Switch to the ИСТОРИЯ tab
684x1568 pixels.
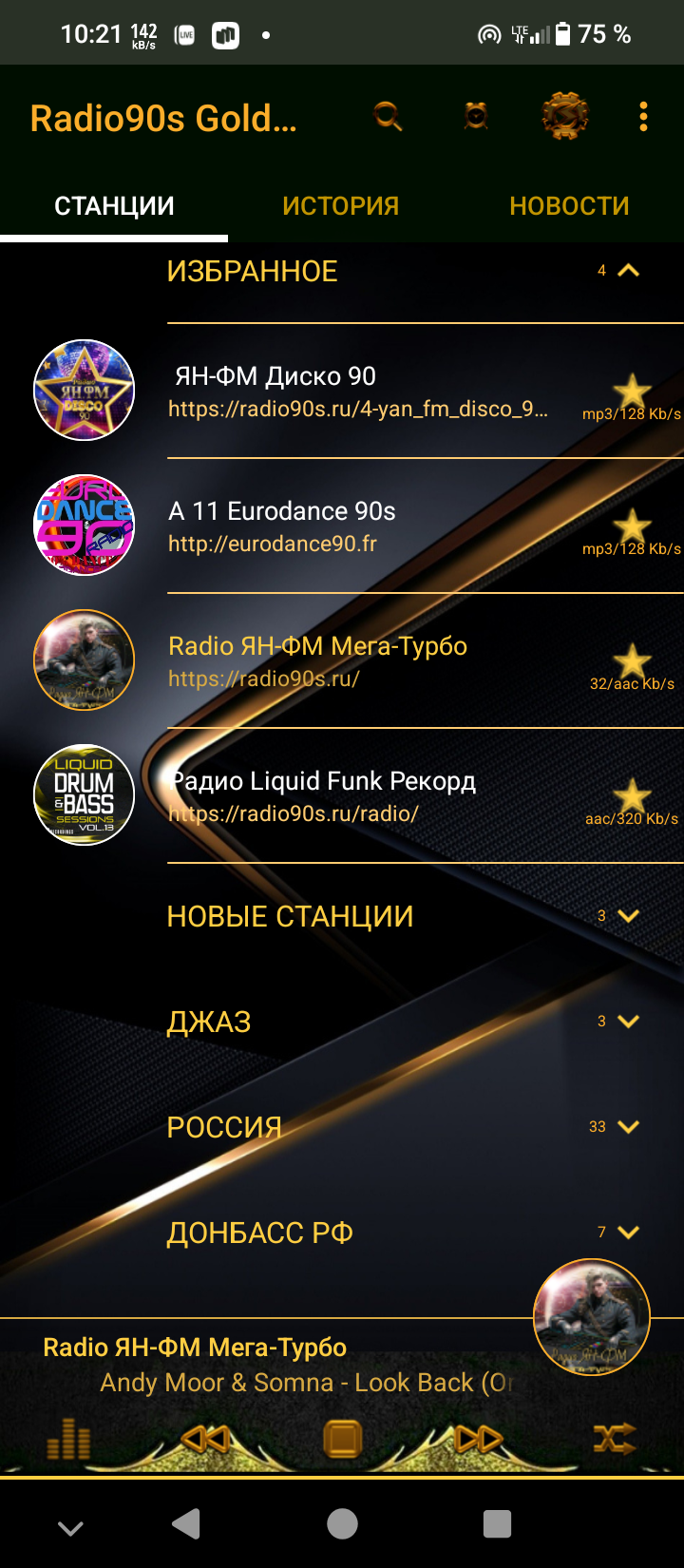coord(340,206)
